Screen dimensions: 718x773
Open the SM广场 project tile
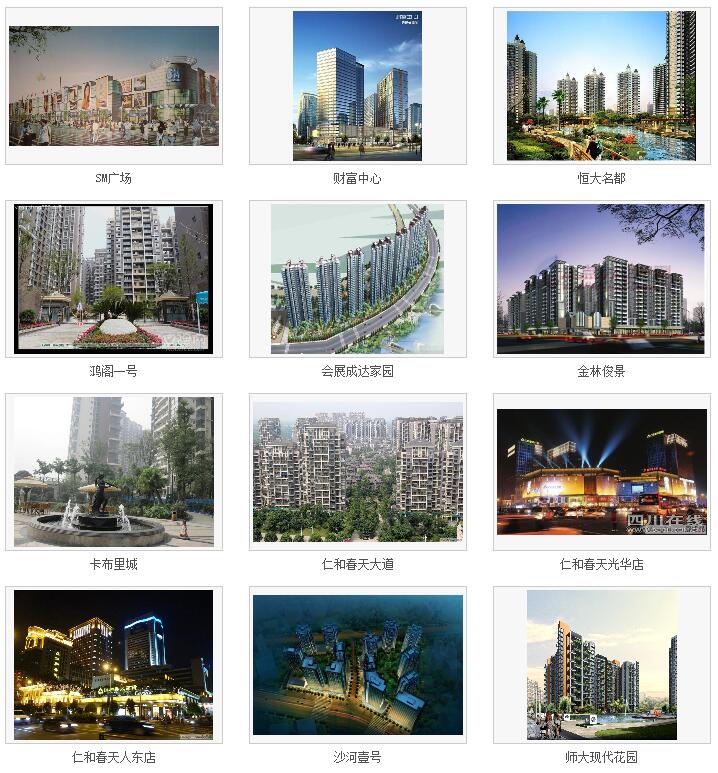[114, 86]
